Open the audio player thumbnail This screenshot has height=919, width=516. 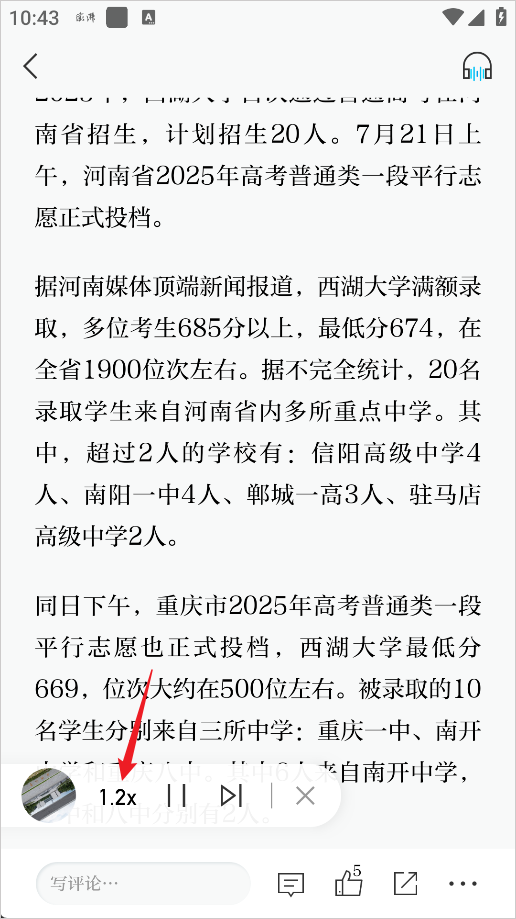[x=49, y=795]
